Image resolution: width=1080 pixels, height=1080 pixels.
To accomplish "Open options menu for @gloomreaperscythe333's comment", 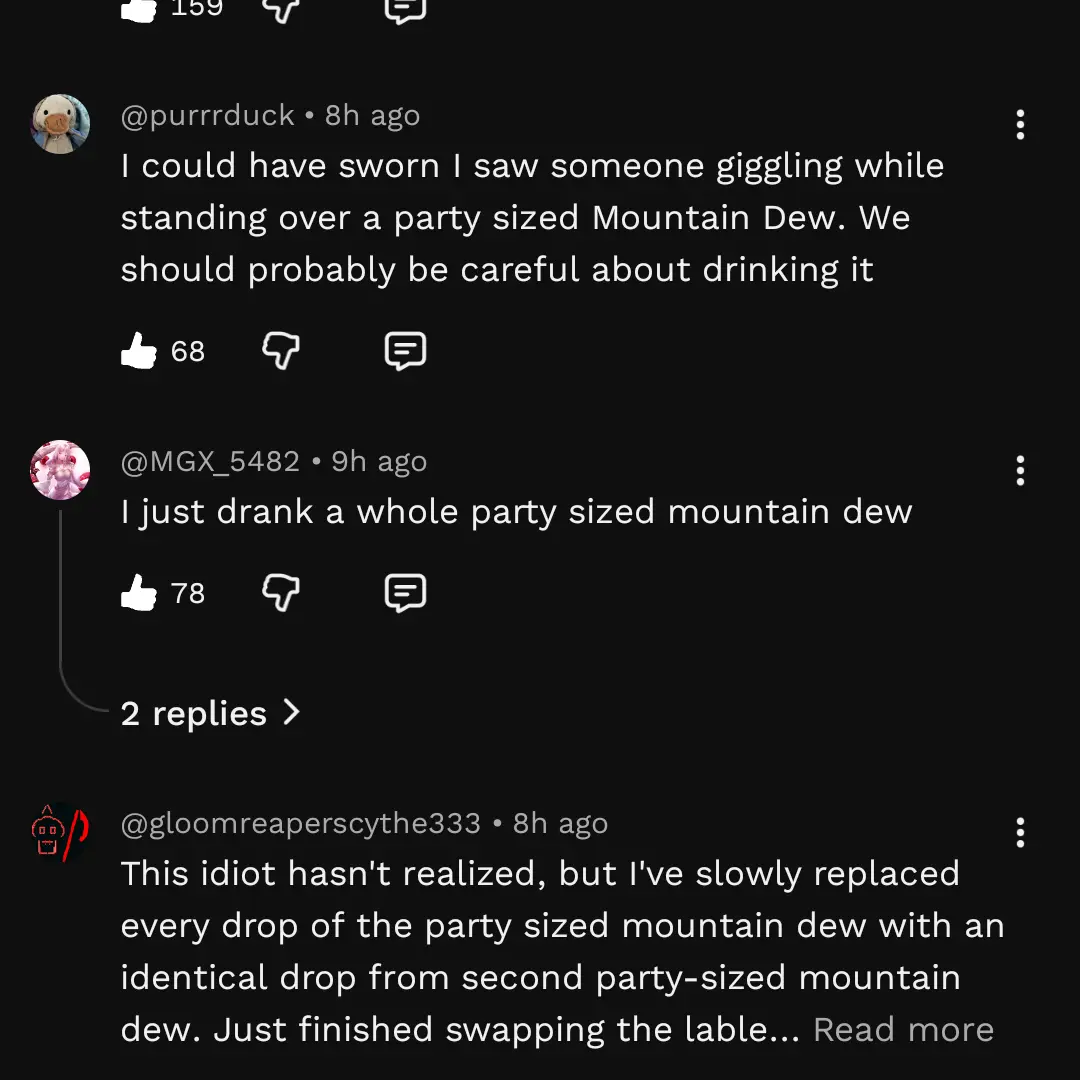I will click(1020, 832).
